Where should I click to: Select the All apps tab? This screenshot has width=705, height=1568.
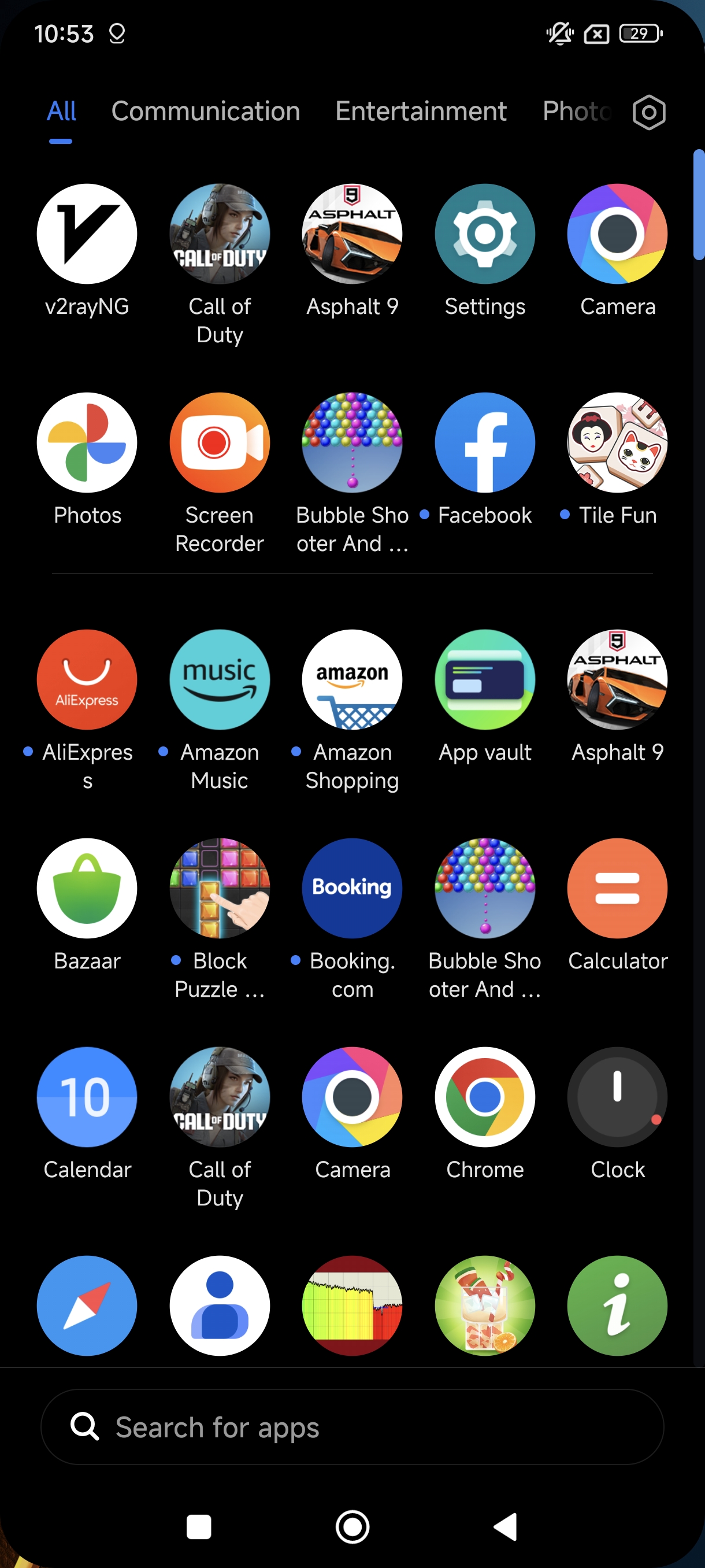tap(61, 112)
